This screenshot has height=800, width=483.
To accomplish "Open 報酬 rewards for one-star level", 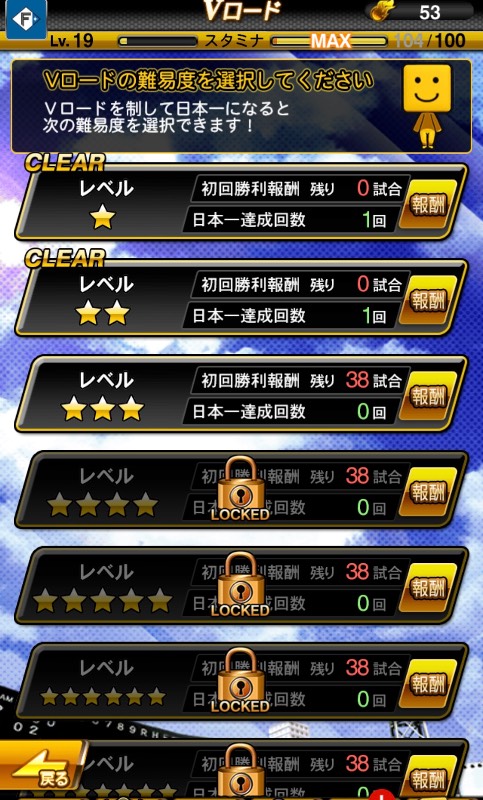I will pos(428,204).
